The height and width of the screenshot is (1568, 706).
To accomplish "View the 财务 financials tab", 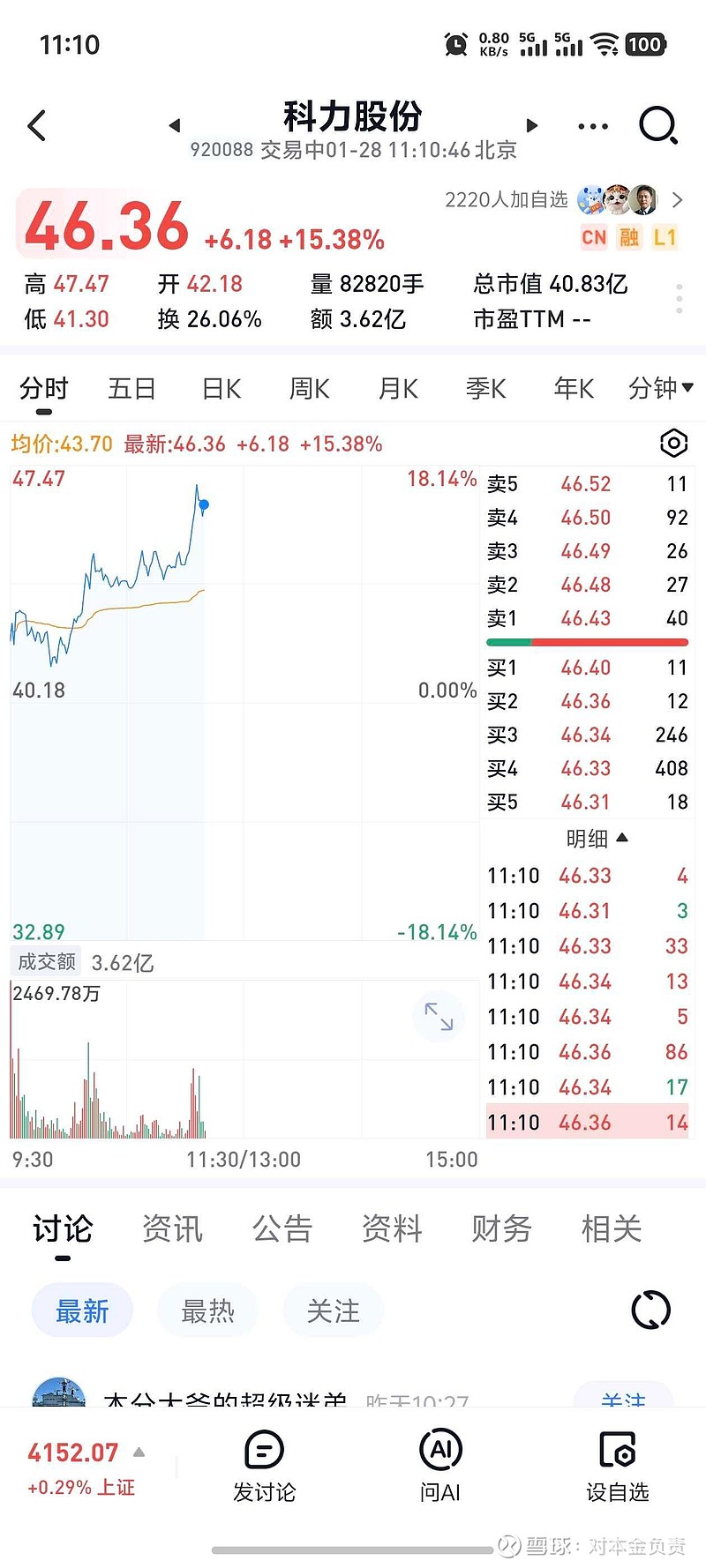I will pos(501,1228).
